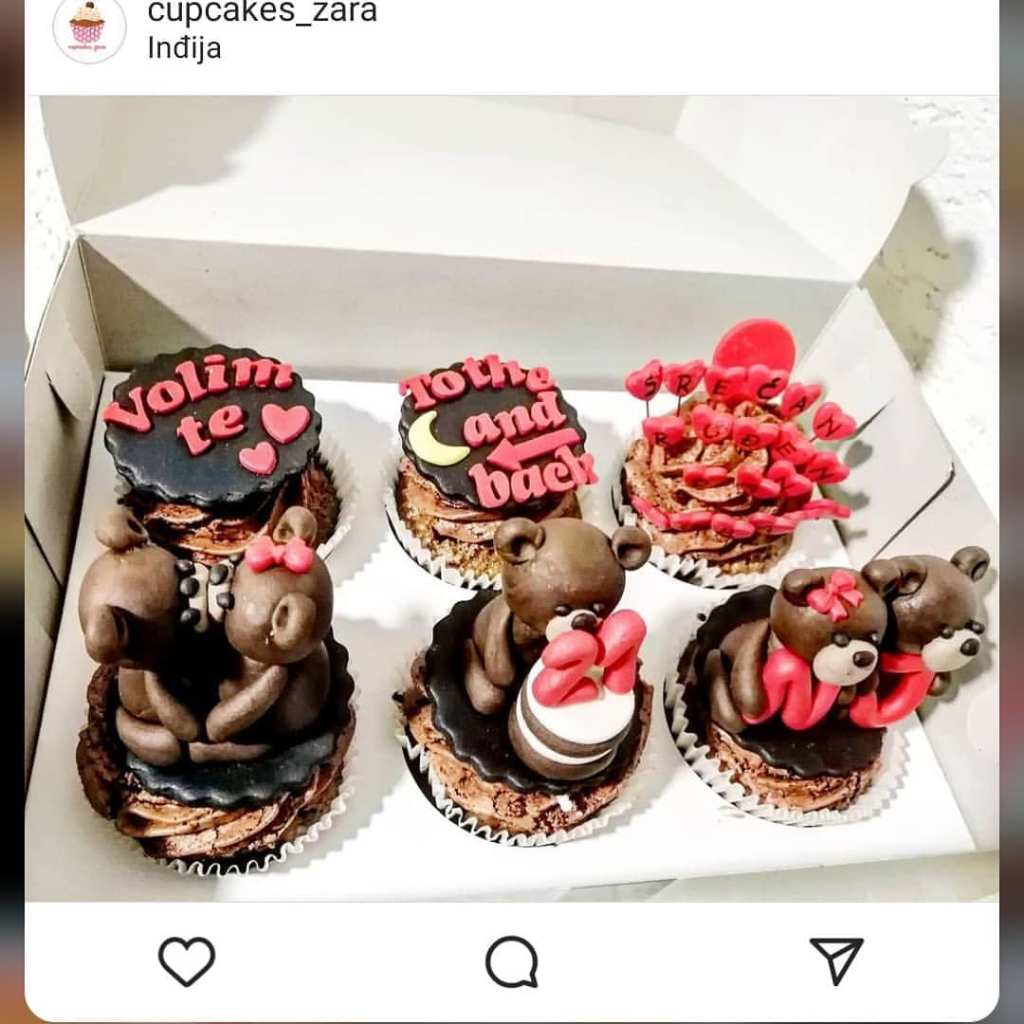Open the cupcake box photo
This screenshot has height=1024, width=1024.
(x=511, y=498)
